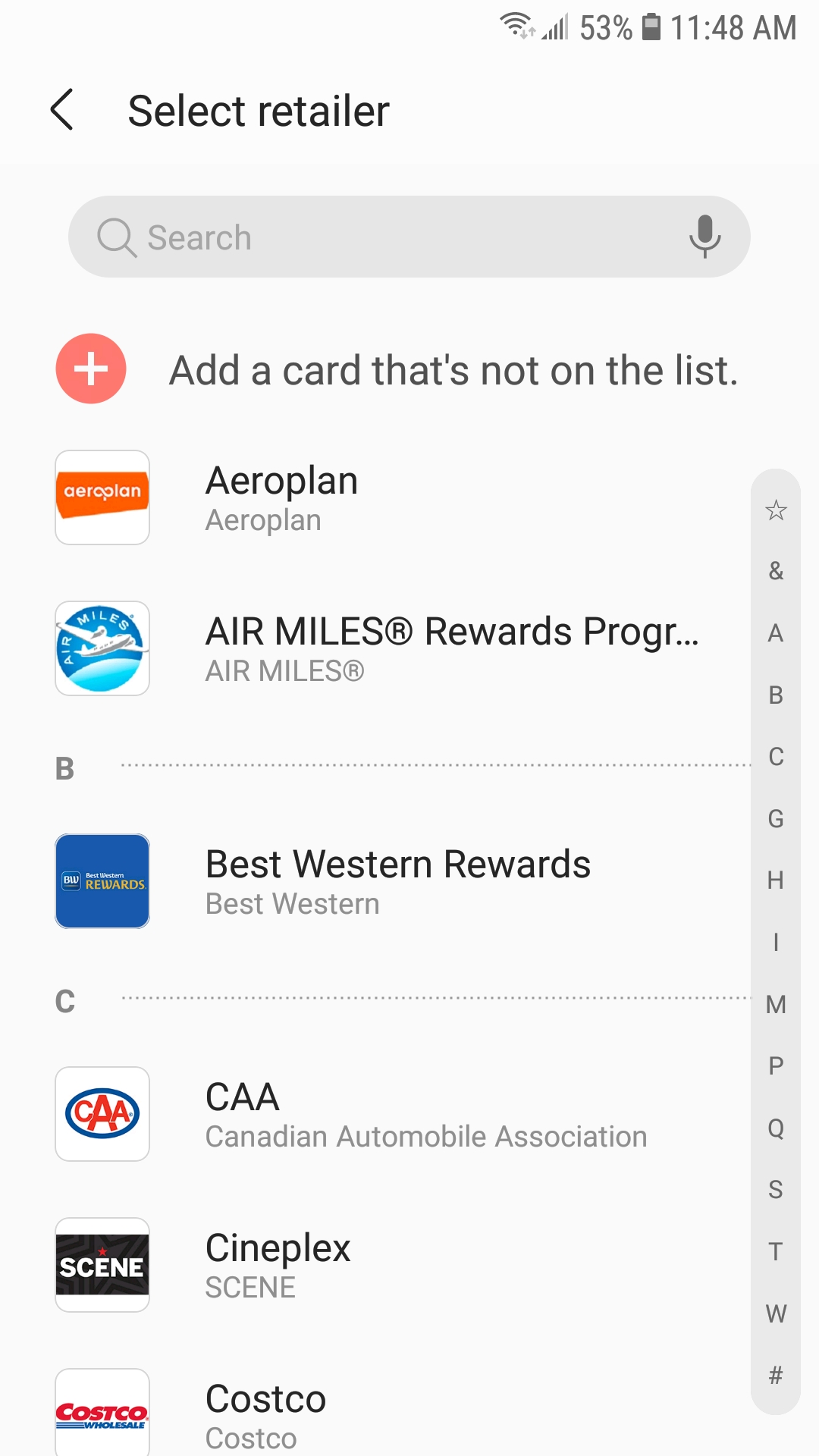Tap Add a card that's not on the list
819x1456 pixels.
453,369
